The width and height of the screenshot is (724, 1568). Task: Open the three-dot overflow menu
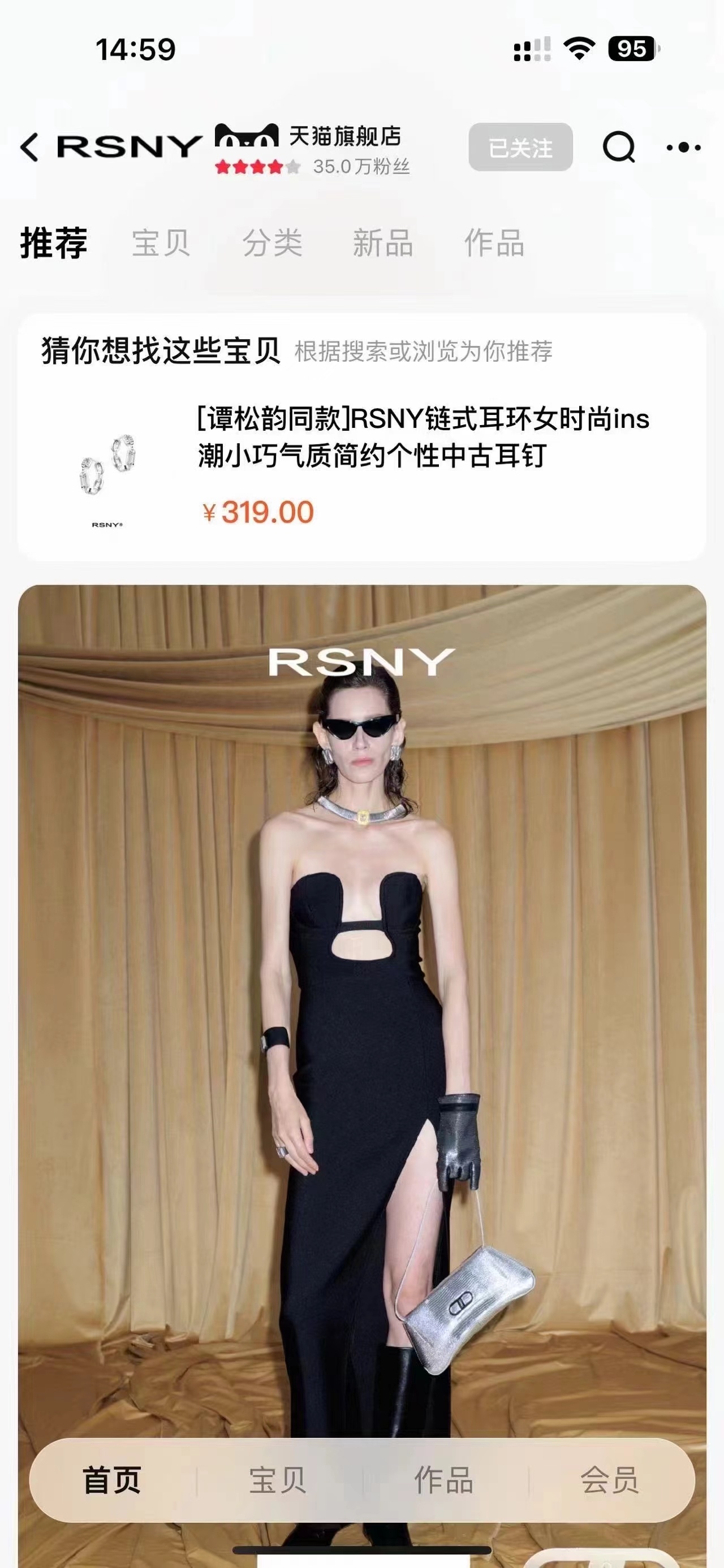pyautogui.click(x=683, y=148)
